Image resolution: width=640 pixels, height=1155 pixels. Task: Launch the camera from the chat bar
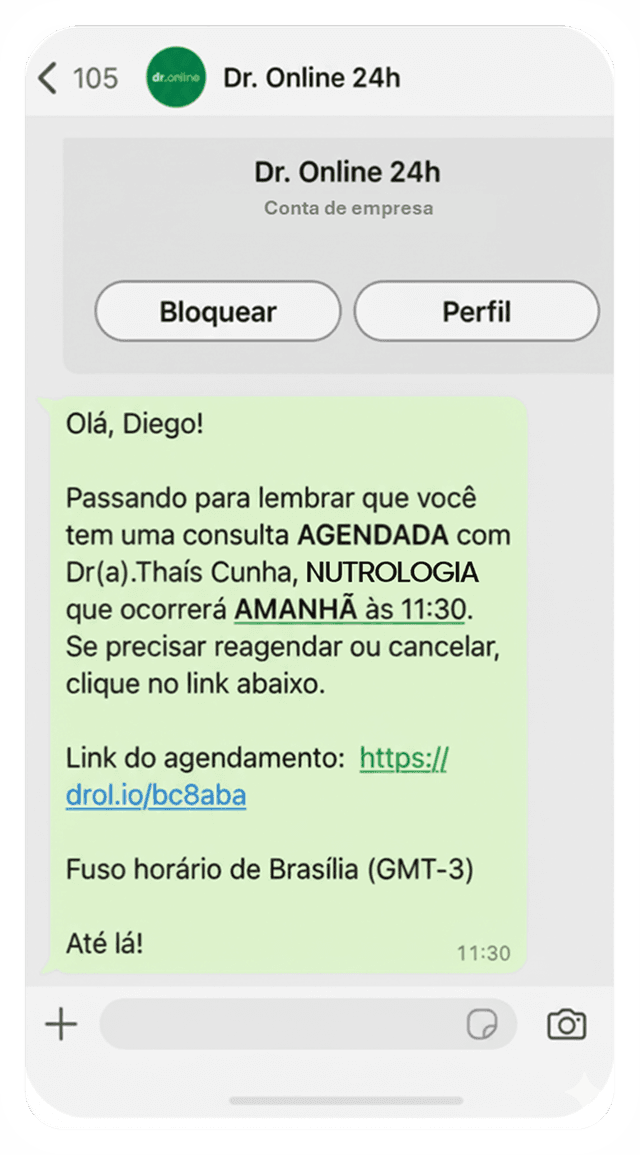point(566,1024)
